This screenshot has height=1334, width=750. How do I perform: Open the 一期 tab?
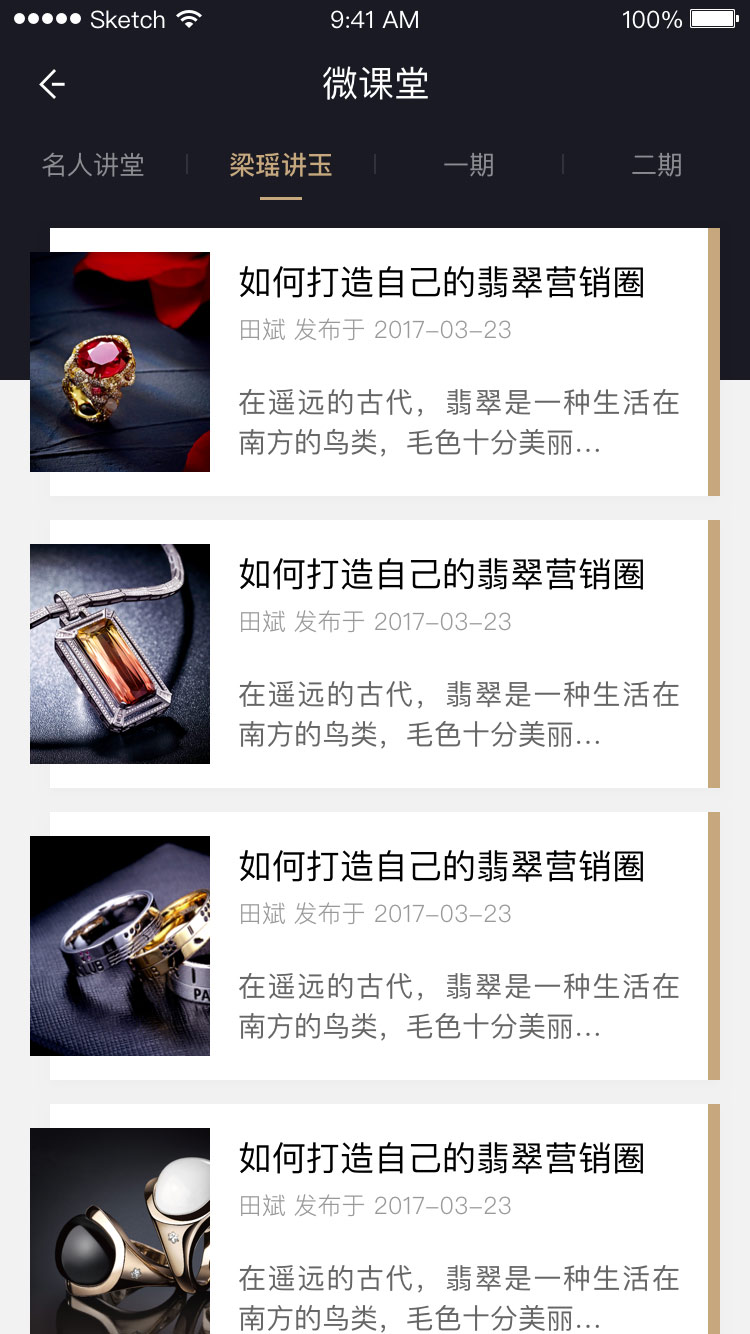(468, 165)
